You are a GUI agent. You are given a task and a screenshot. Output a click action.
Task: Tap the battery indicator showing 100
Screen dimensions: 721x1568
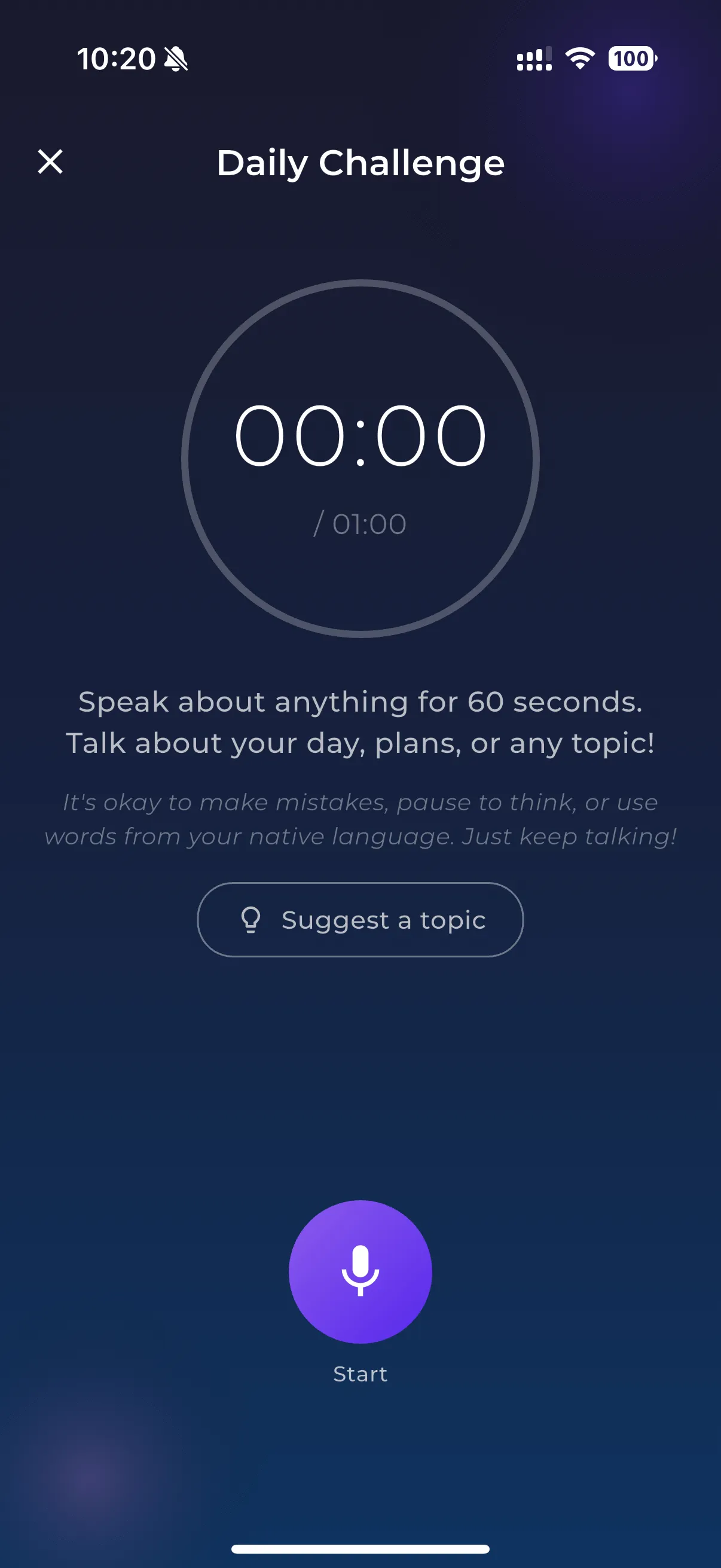click(x=631, y=59)
